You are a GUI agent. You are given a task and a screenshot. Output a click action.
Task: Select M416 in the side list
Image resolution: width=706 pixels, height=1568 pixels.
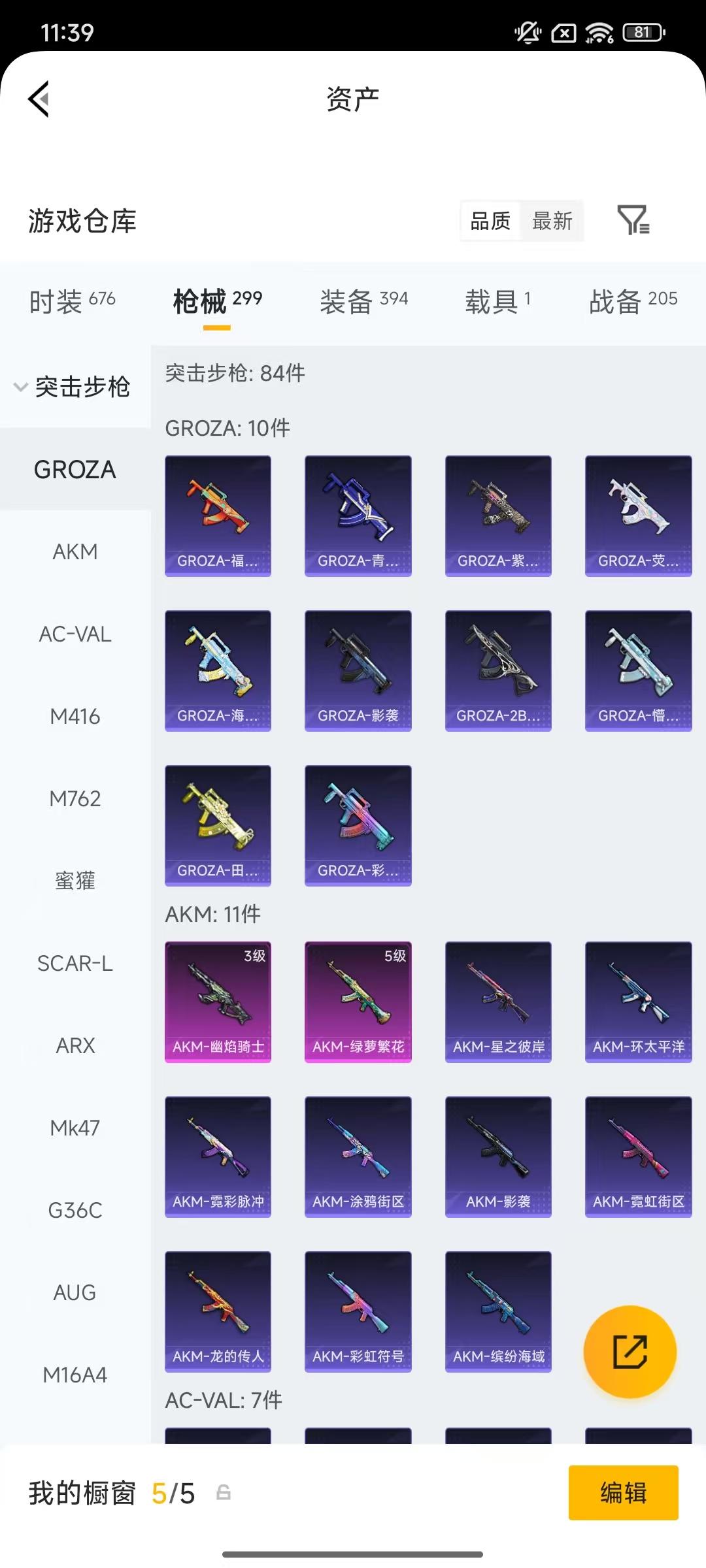(x=75, y=717)
